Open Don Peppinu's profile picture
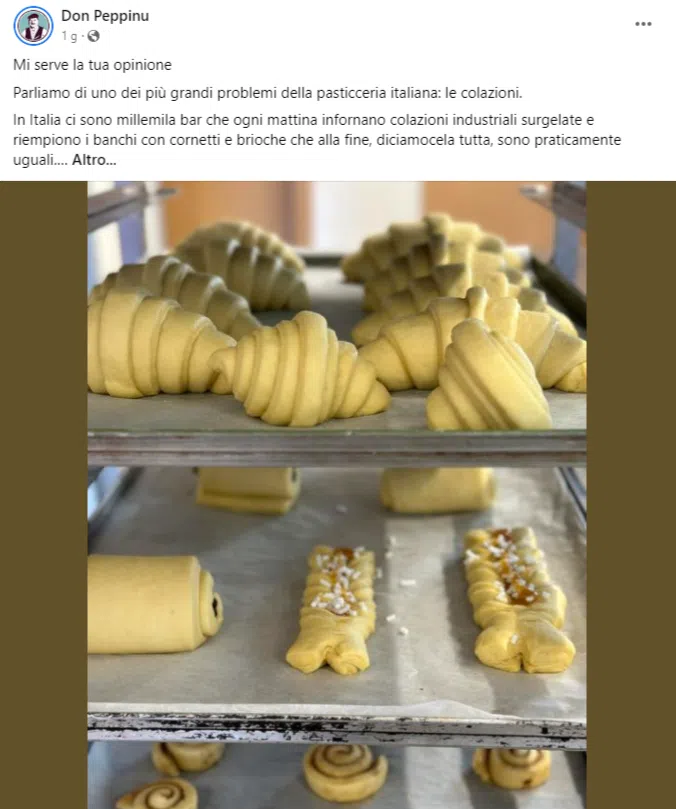This screenshot has height=809, width=676. click(x=33, y=26)
